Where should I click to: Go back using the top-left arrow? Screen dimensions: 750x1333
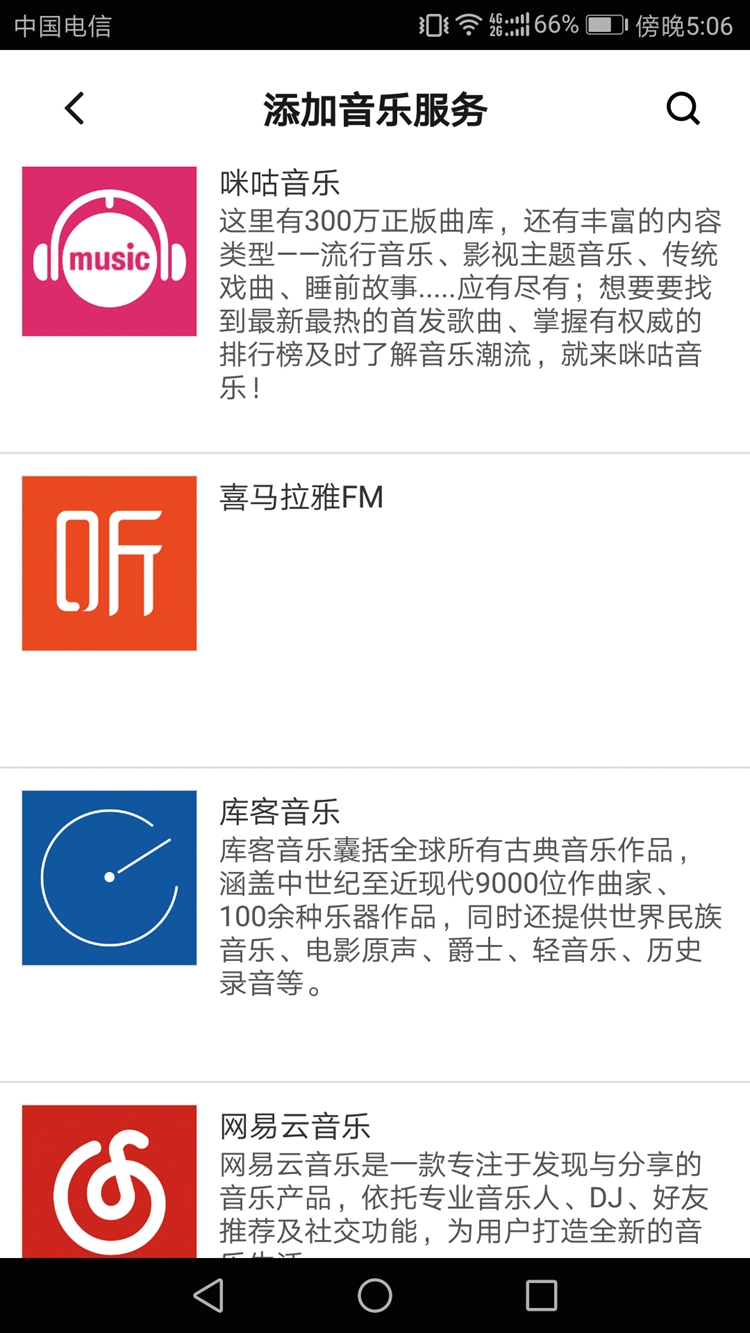tap(74, 108)
